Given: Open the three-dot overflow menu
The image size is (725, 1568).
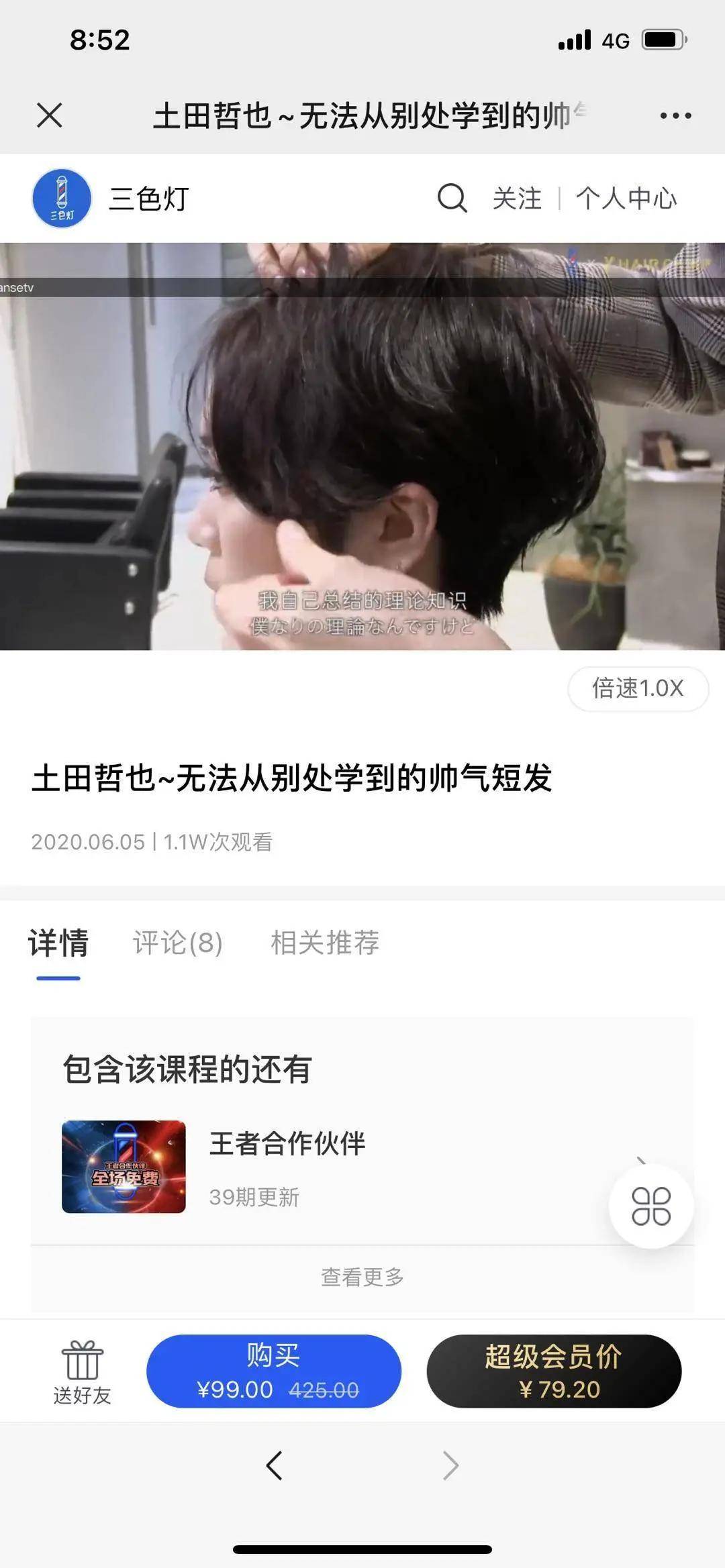Looking at the screenshot, I should pyautogui.click(x=675, y=115).
